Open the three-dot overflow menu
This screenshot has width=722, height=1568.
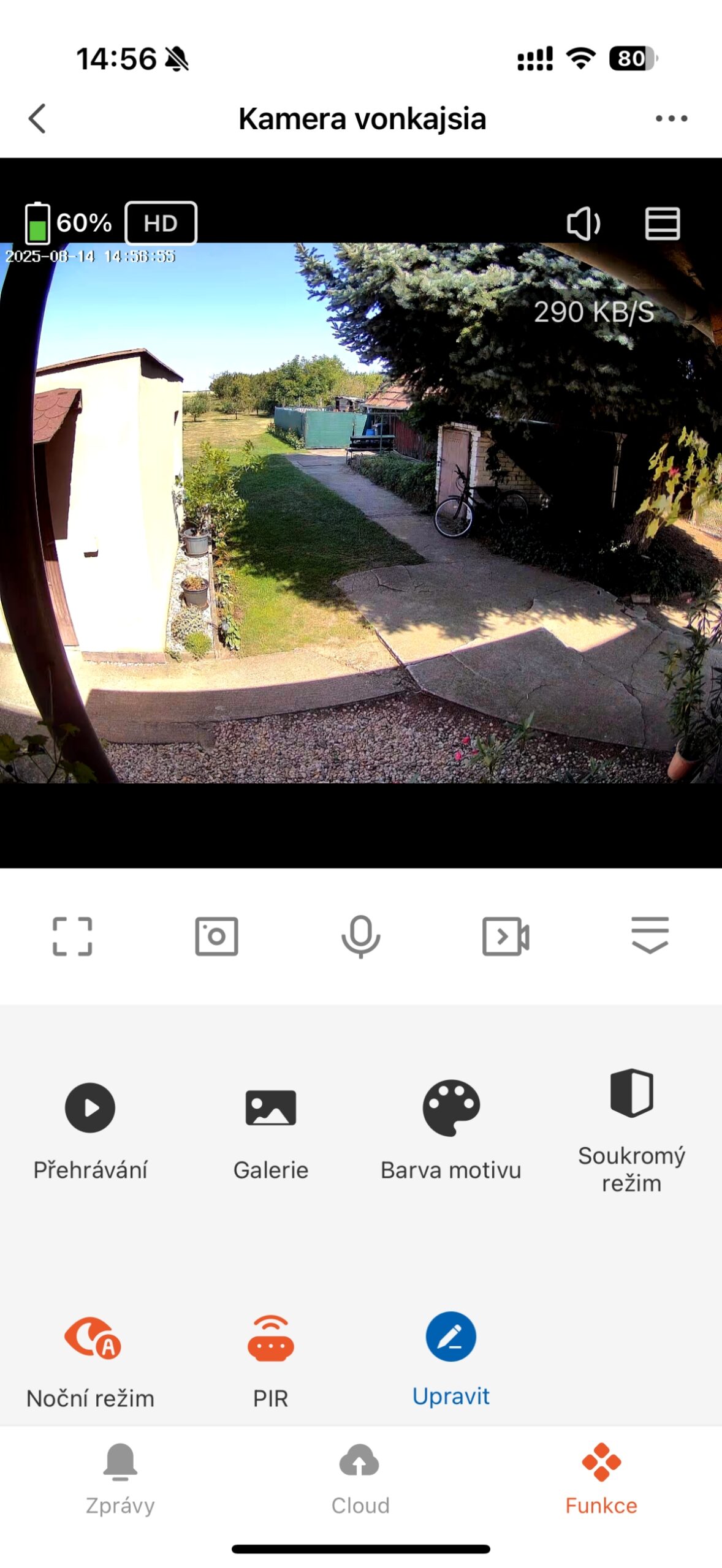pos(671,118)
